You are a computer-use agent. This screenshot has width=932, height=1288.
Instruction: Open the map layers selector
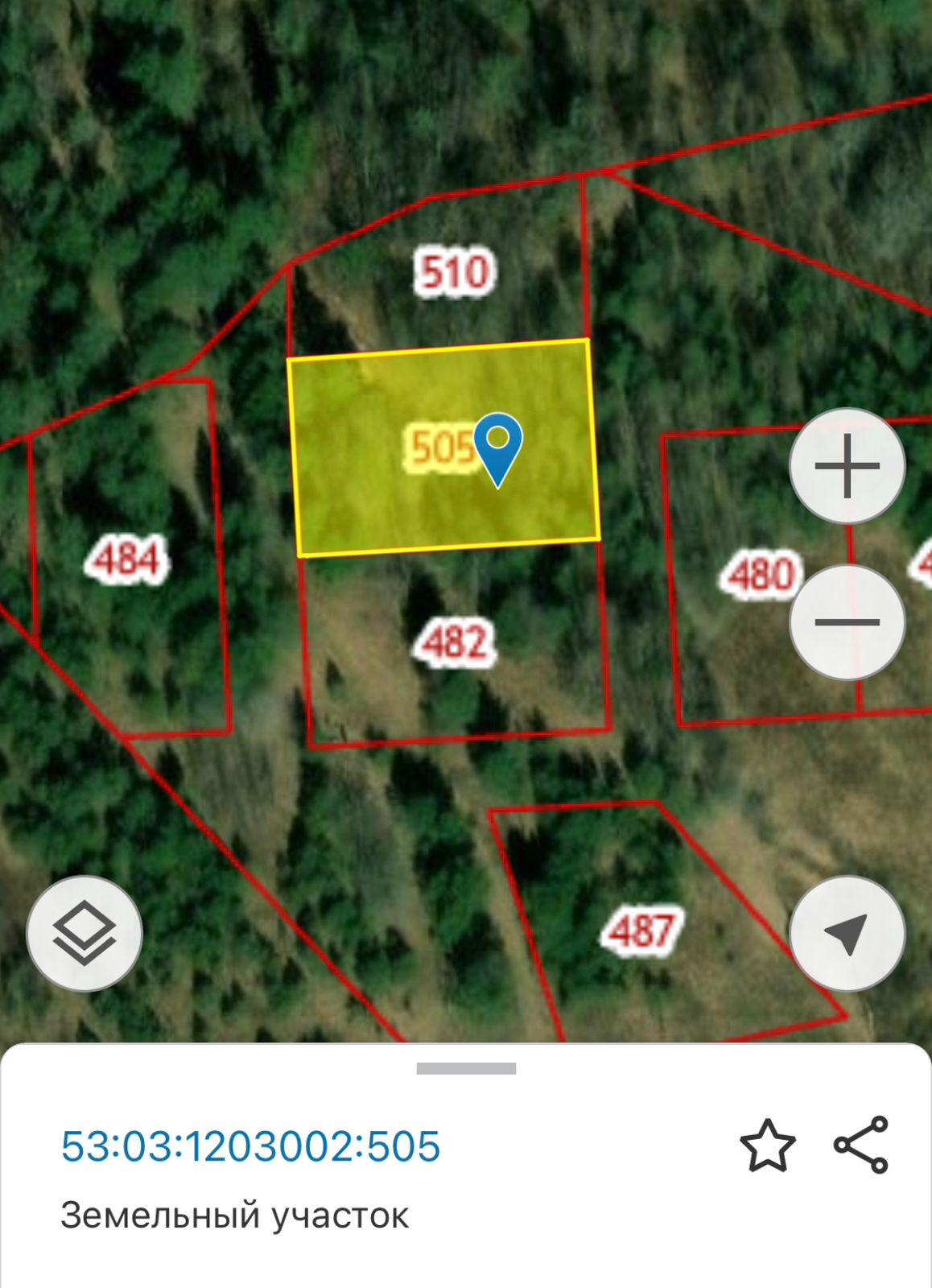(x=85, y=933)
